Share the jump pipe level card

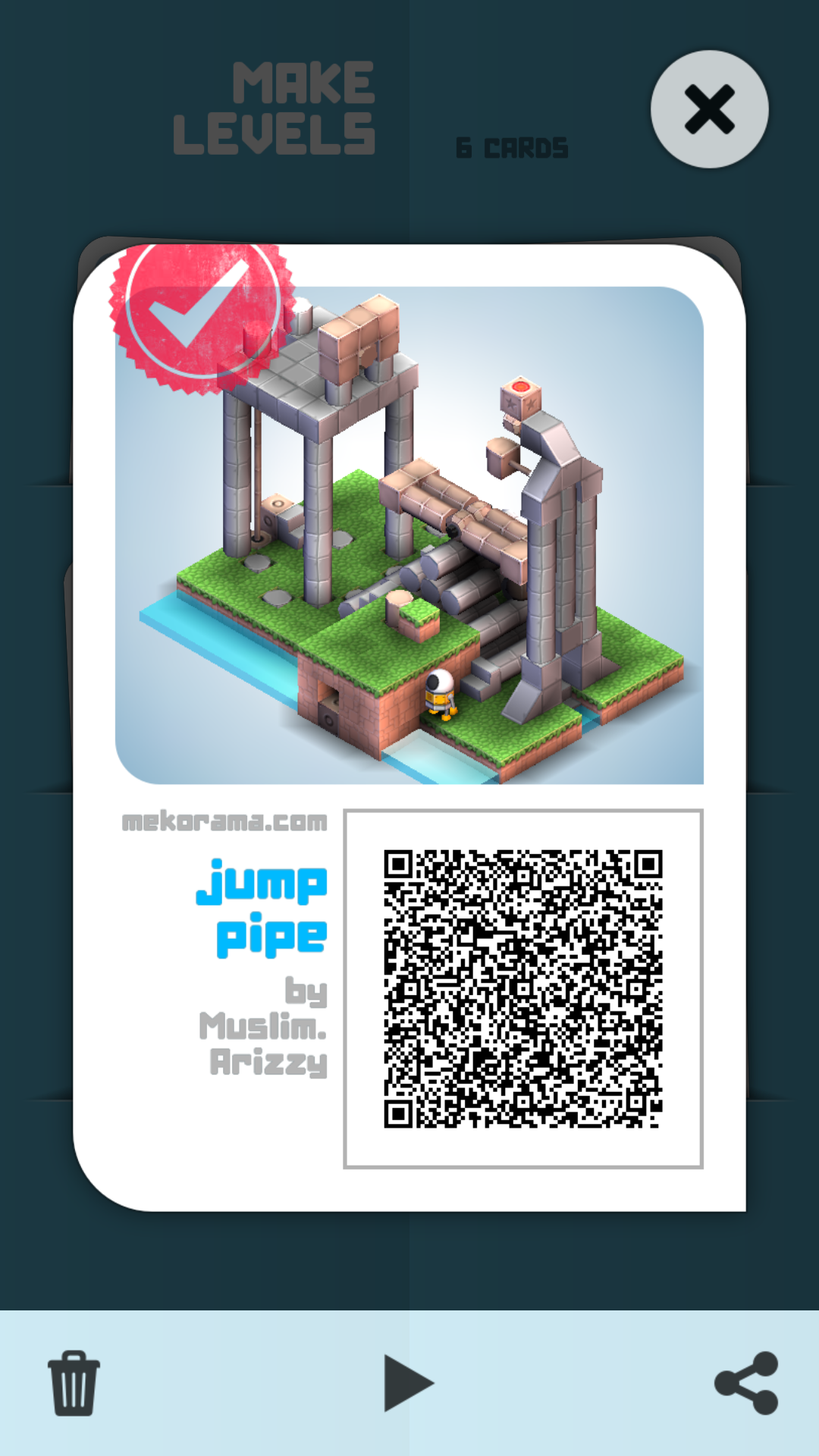[747, 1382]
